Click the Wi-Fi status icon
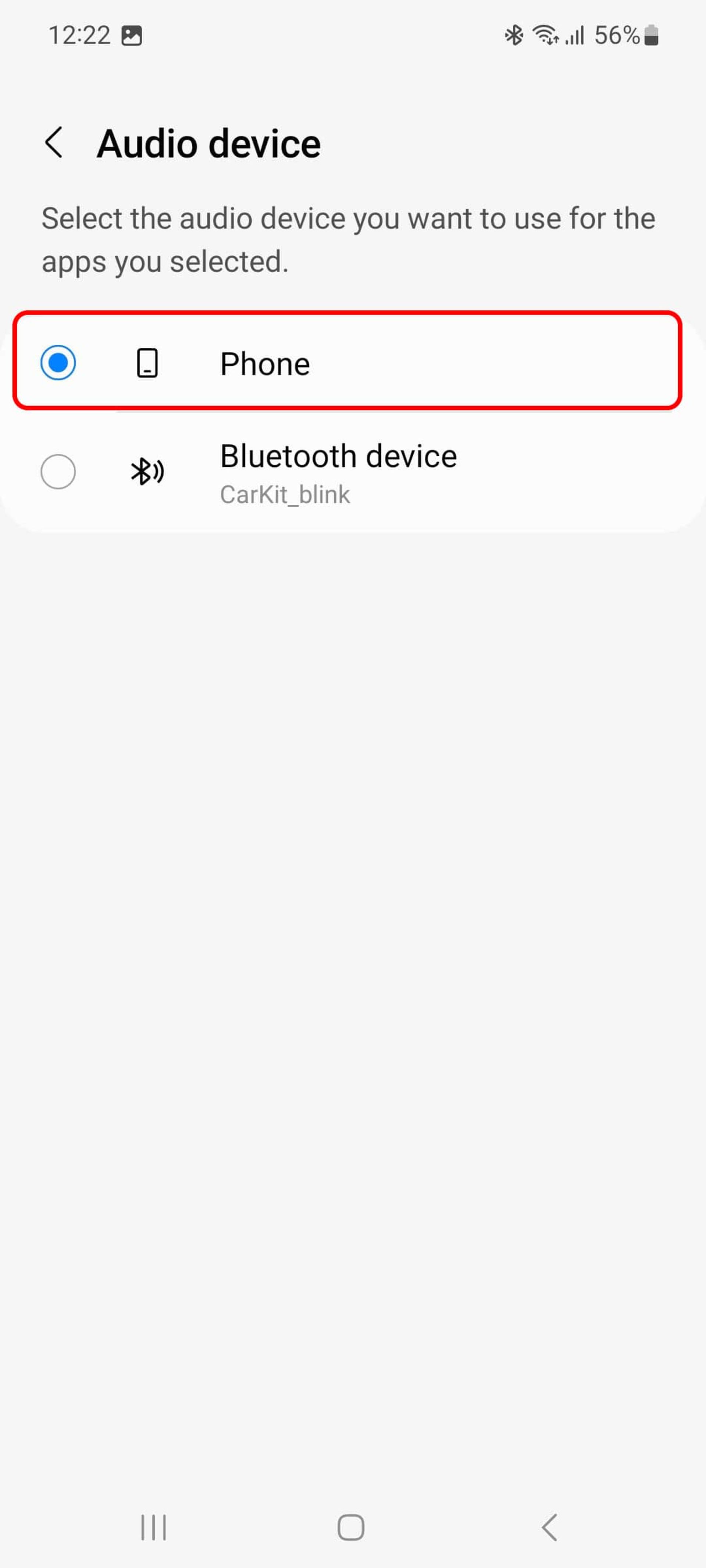706x1568 pixels. click(x=545, y=35)
